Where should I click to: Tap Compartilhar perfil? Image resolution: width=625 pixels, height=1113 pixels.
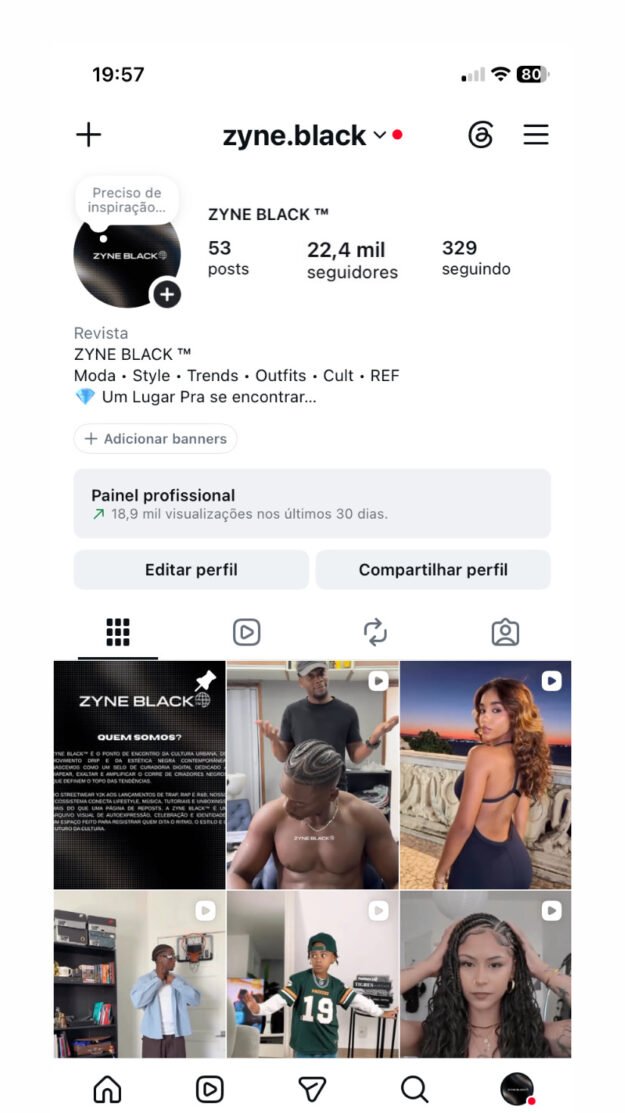433,569
